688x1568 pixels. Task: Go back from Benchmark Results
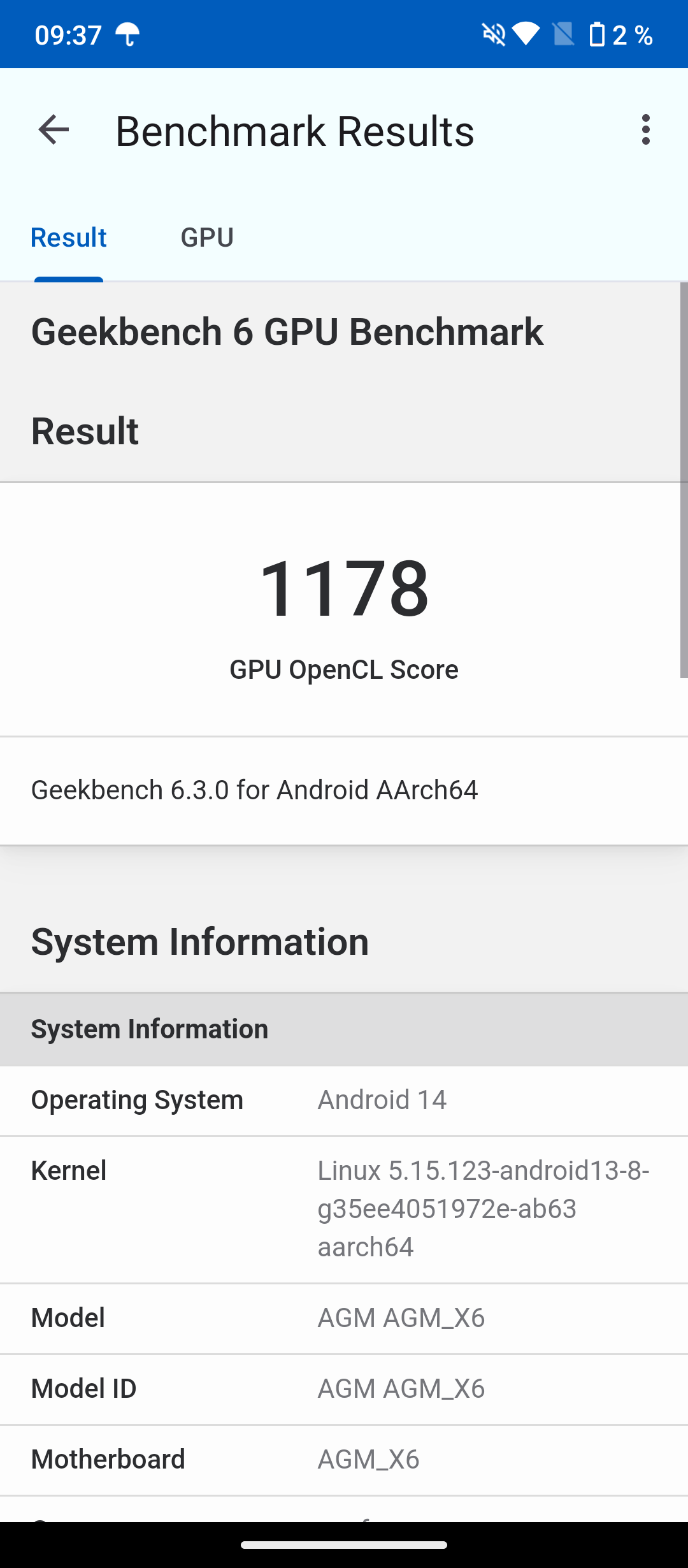54,130
